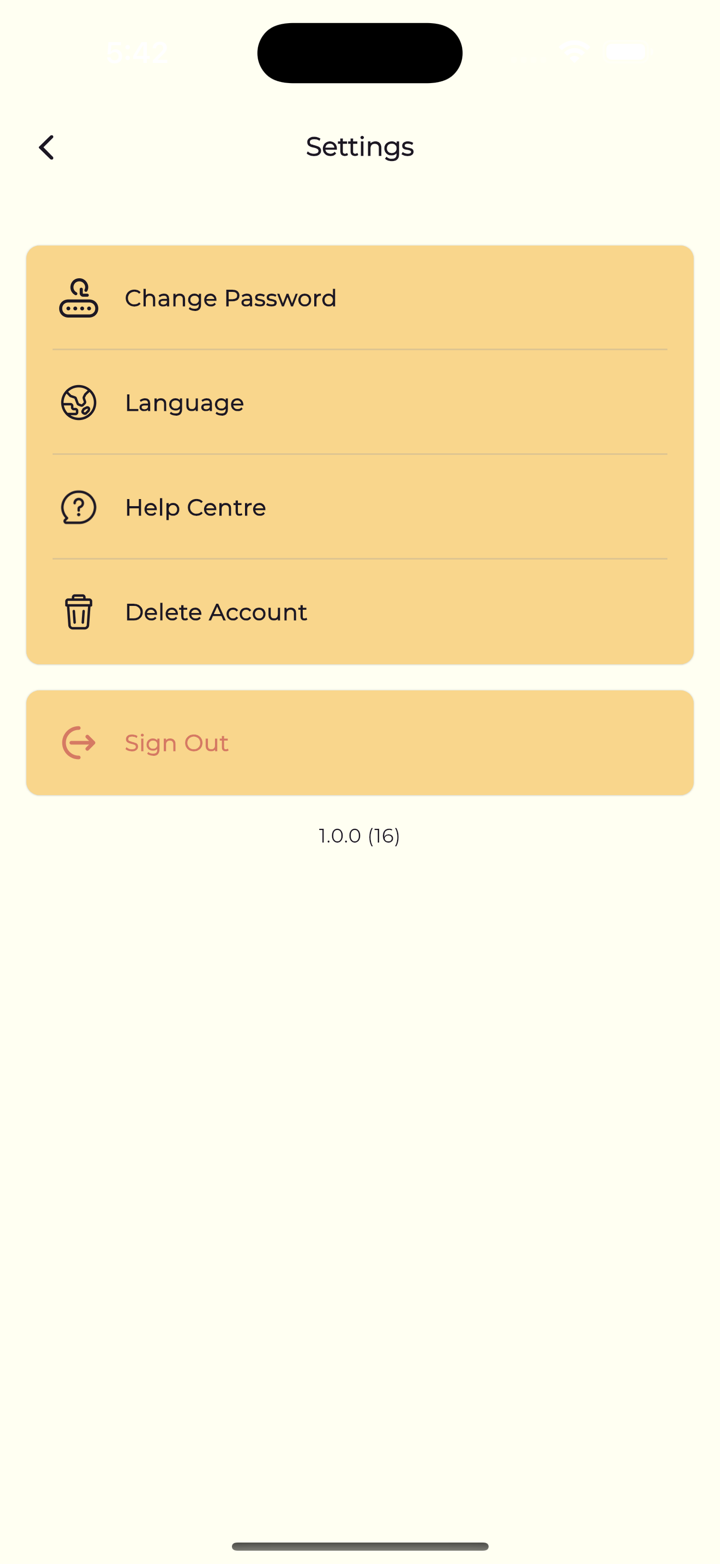The image size is (720, 1564).
Task: Select Delete Account
Action: tap(216, 612)
